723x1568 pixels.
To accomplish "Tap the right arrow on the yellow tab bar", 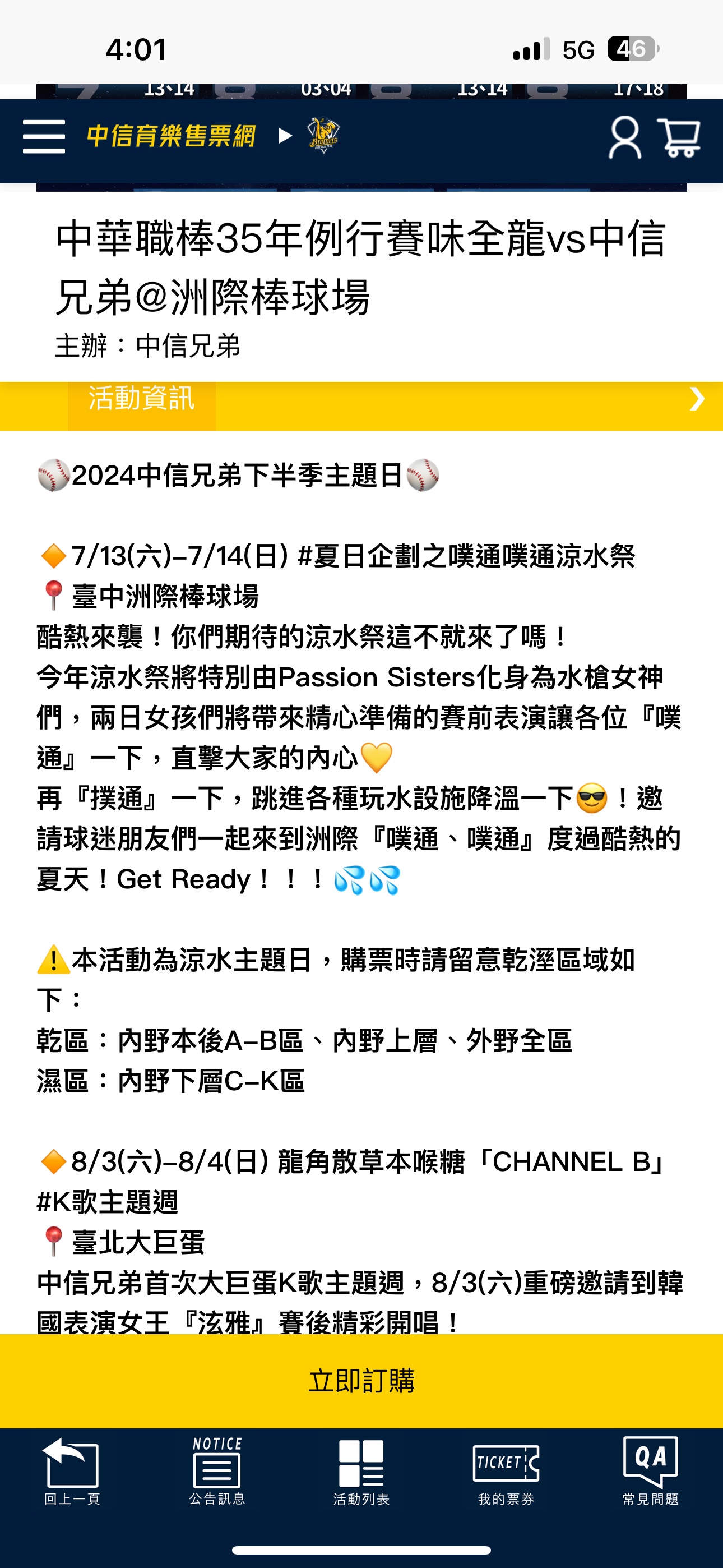I will pyautogui.click(x=697, y=399).
